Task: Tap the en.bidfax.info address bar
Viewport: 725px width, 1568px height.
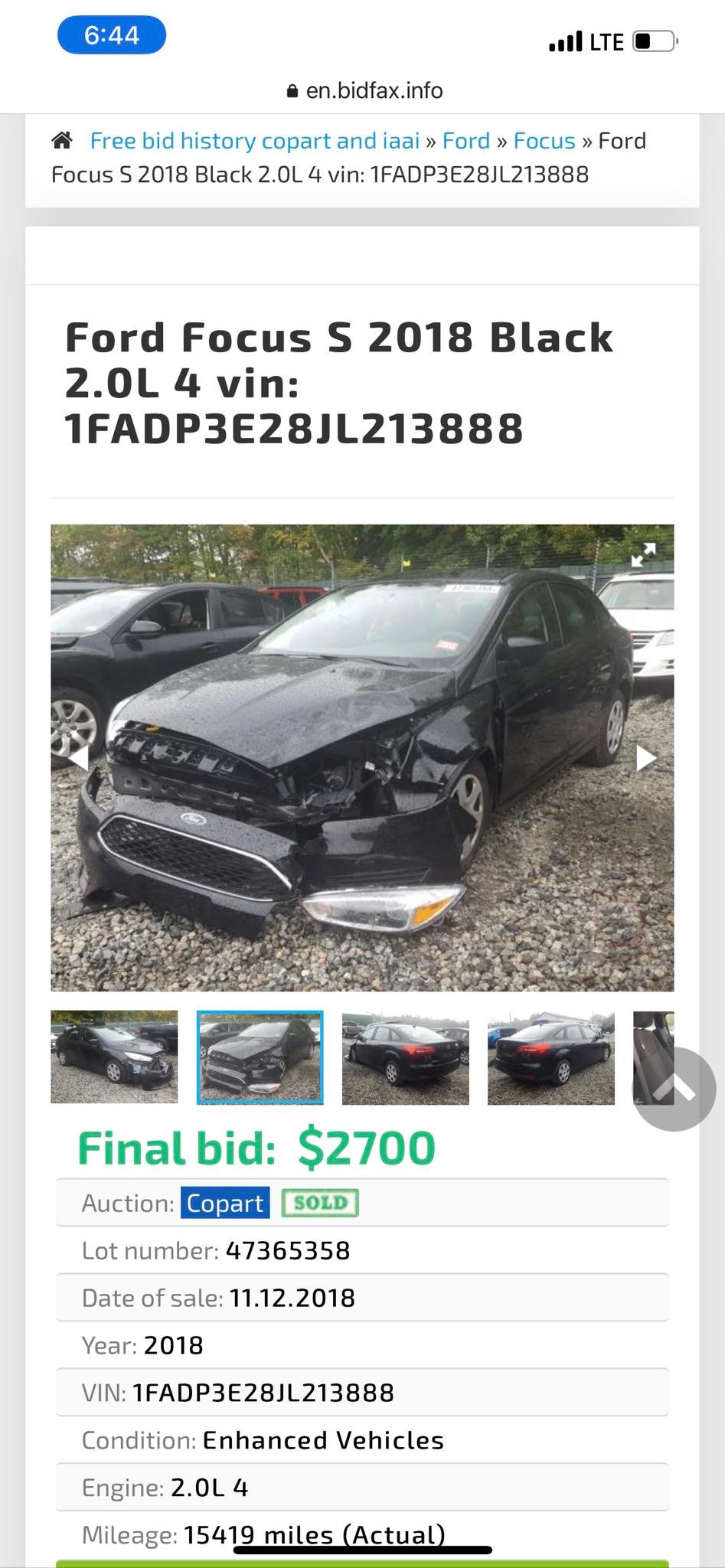Action: pyautogui.click(x=364, y=90)
